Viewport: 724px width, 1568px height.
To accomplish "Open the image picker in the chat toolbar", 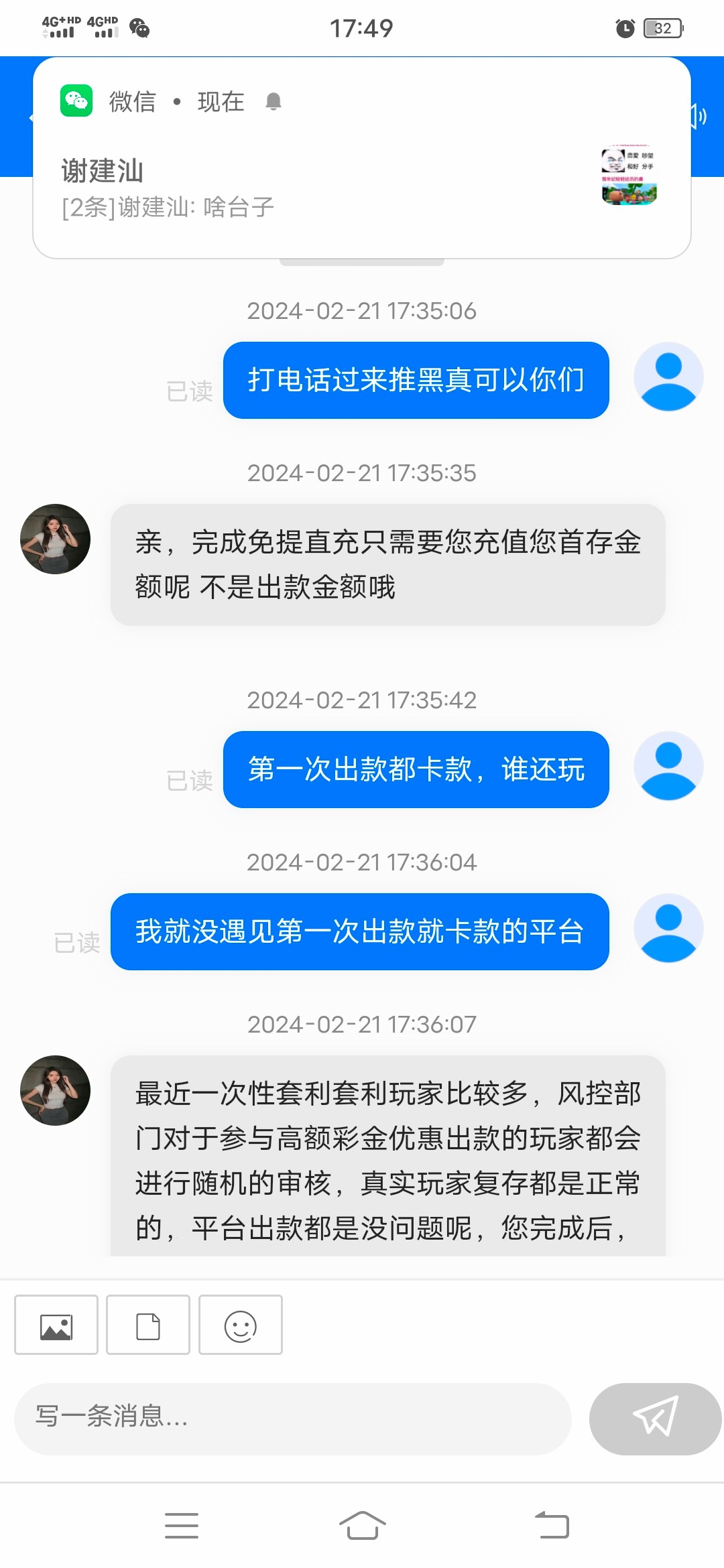I will click(56, 1325).
